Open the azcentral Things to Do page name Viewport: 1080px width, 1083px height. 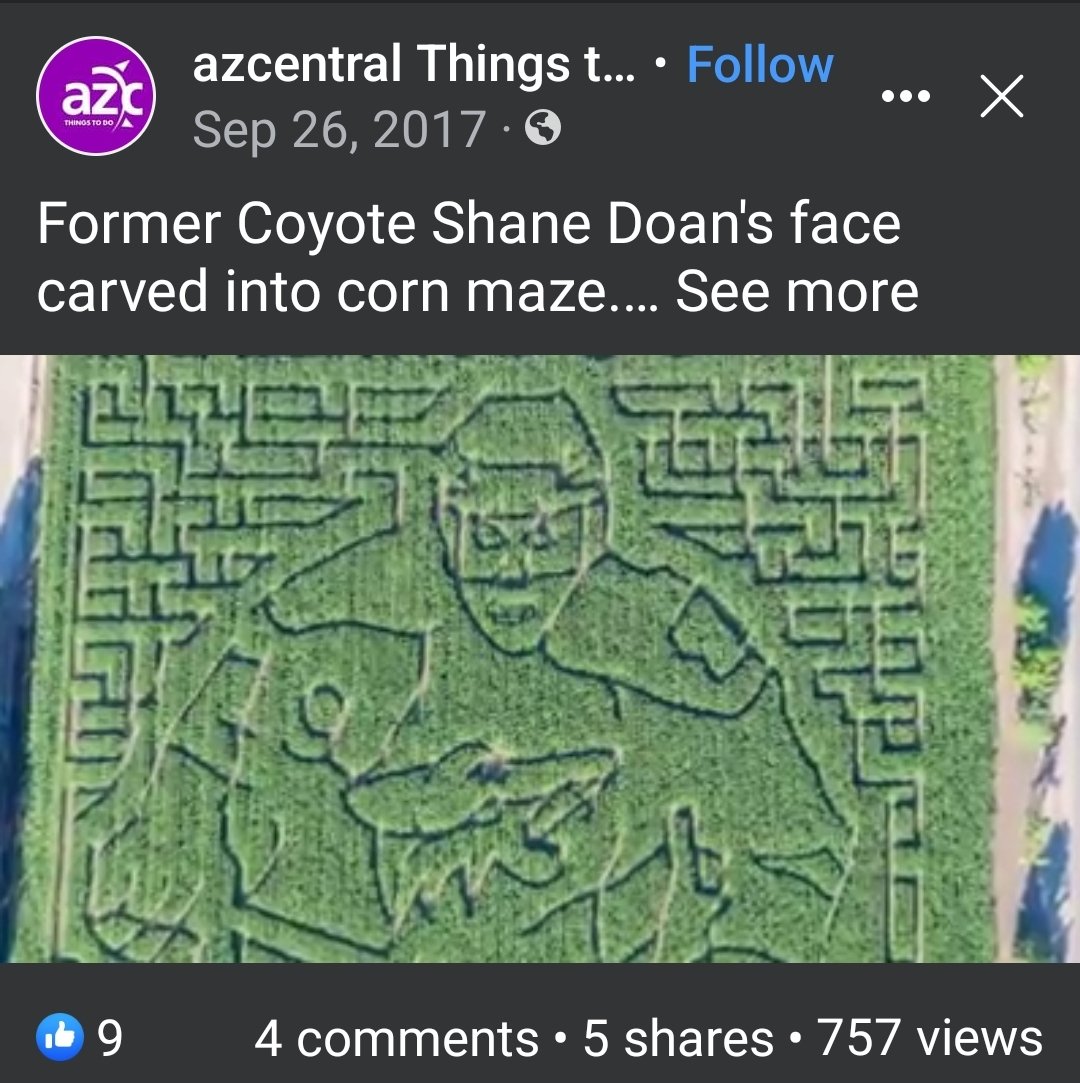pos(412,66)
